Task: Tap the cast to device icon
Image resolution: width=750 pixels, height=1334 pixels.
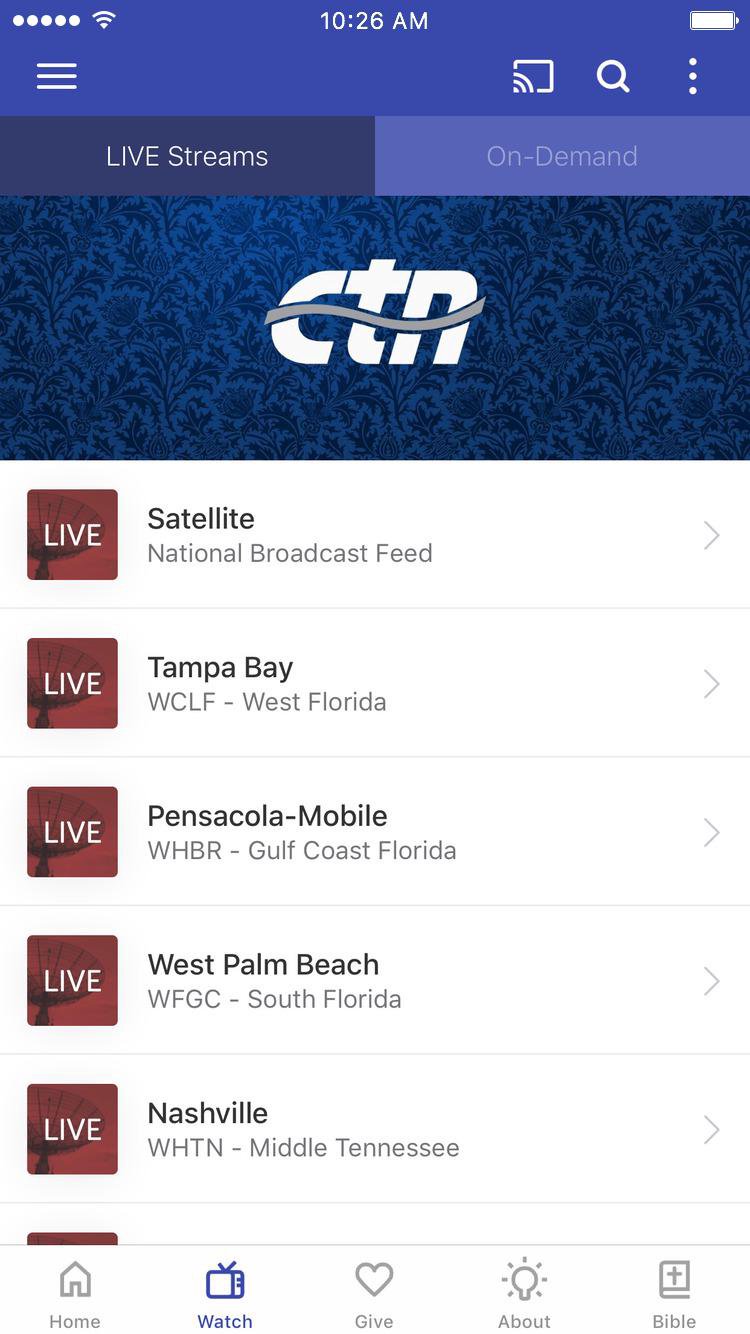Action: (533, 76)
